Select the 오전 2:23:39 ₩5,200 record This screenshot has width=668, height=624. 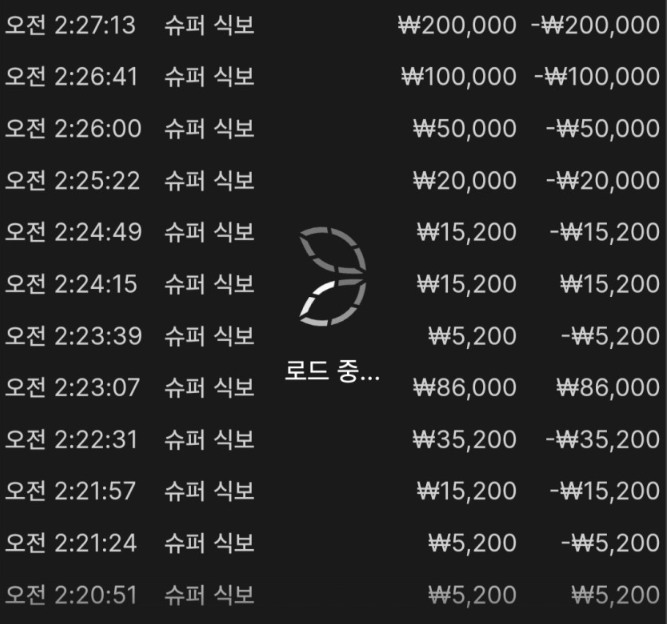[333, 335]
